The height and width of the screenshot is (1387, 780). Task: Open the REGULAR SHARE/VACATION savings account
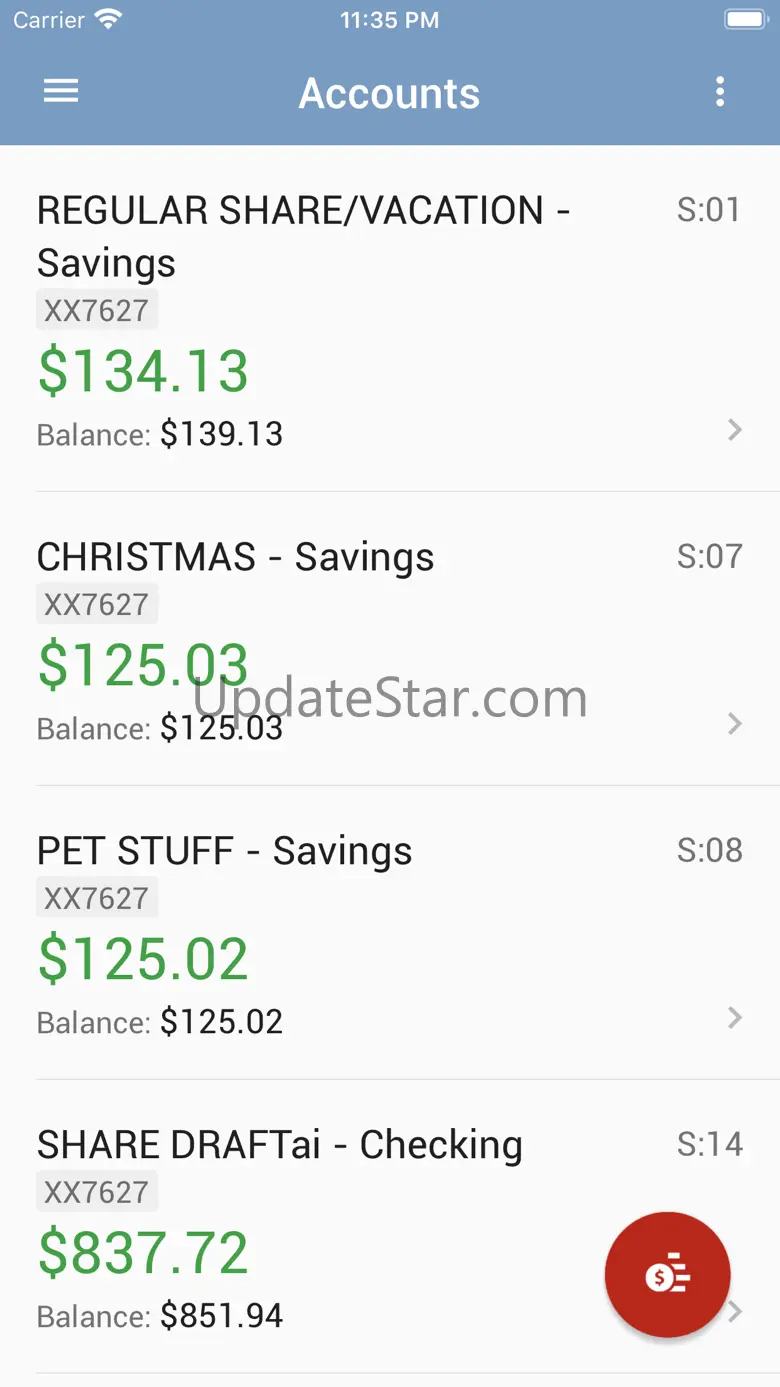[389, 320]
